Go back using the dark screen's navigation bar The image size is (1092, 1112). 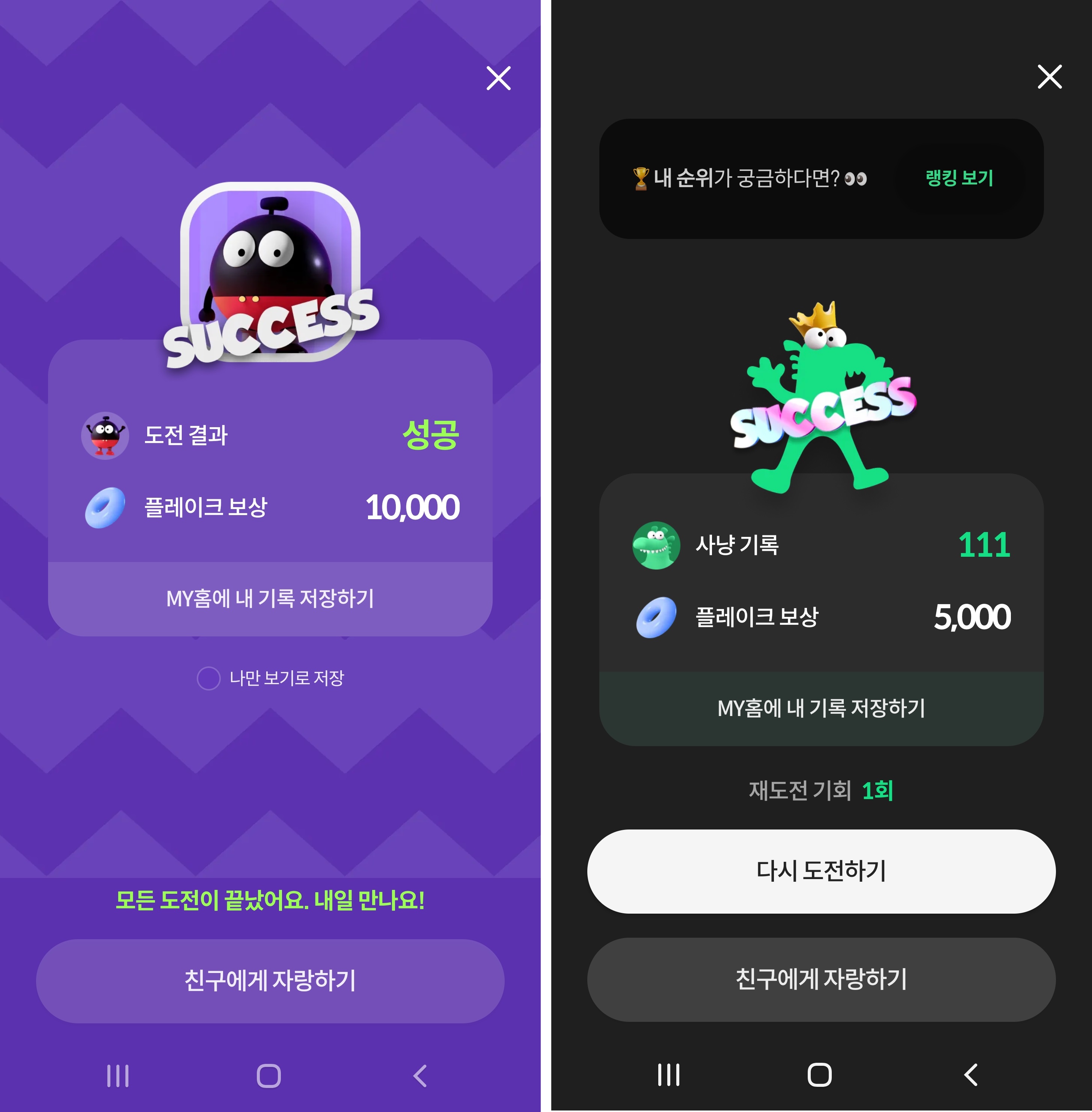click(x=970, y=1075)
